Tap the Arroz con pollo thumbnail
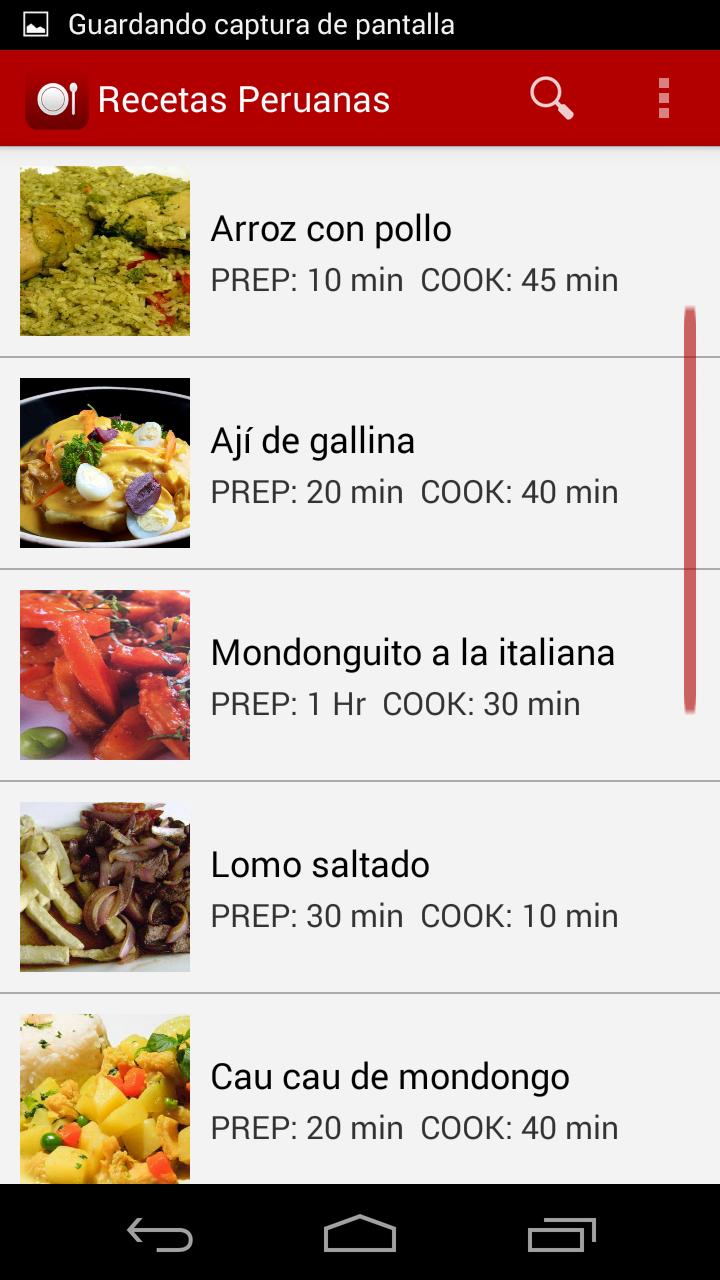 [x=104, y=250]
